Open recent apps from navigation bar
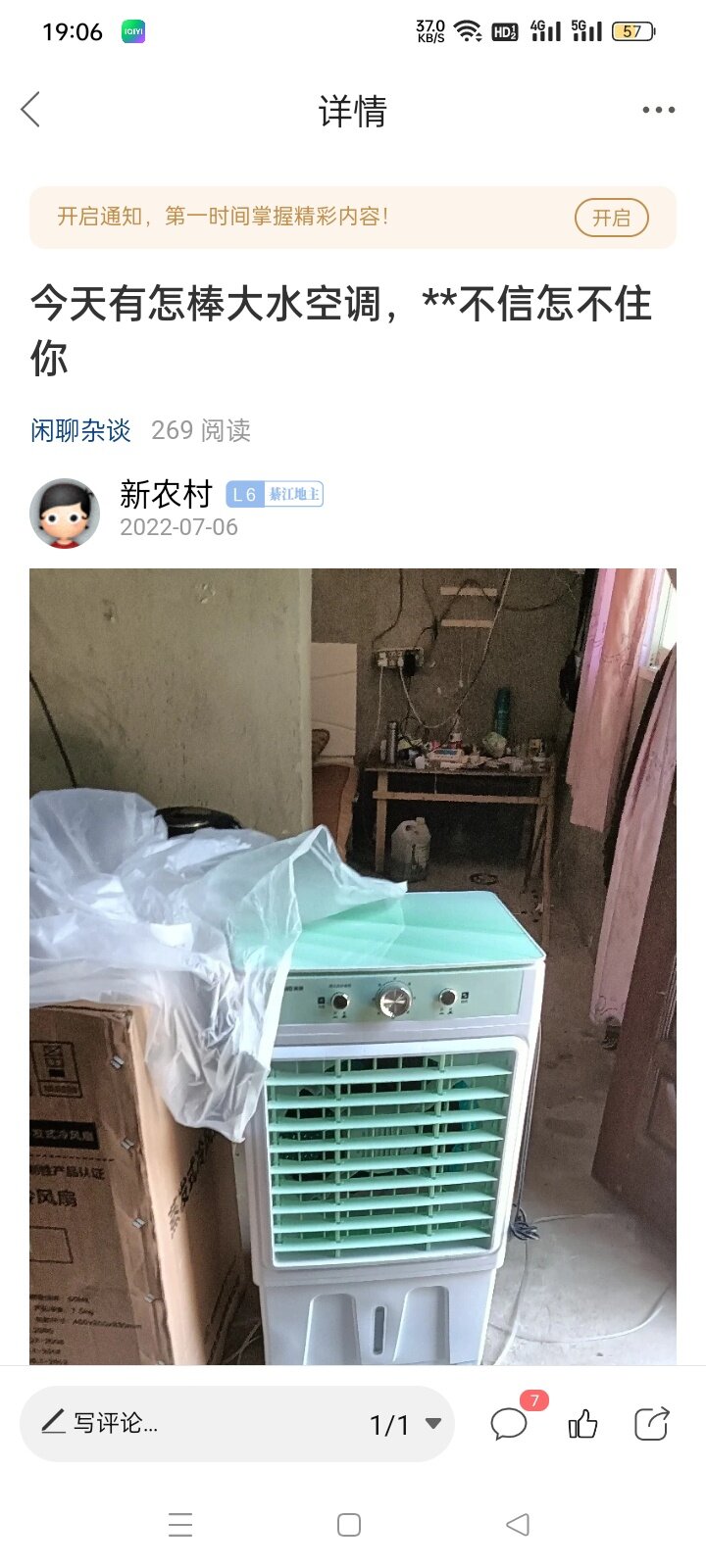Viewport: 706px width, 1568px height. pyautogui.click(x=180, y=1525)
